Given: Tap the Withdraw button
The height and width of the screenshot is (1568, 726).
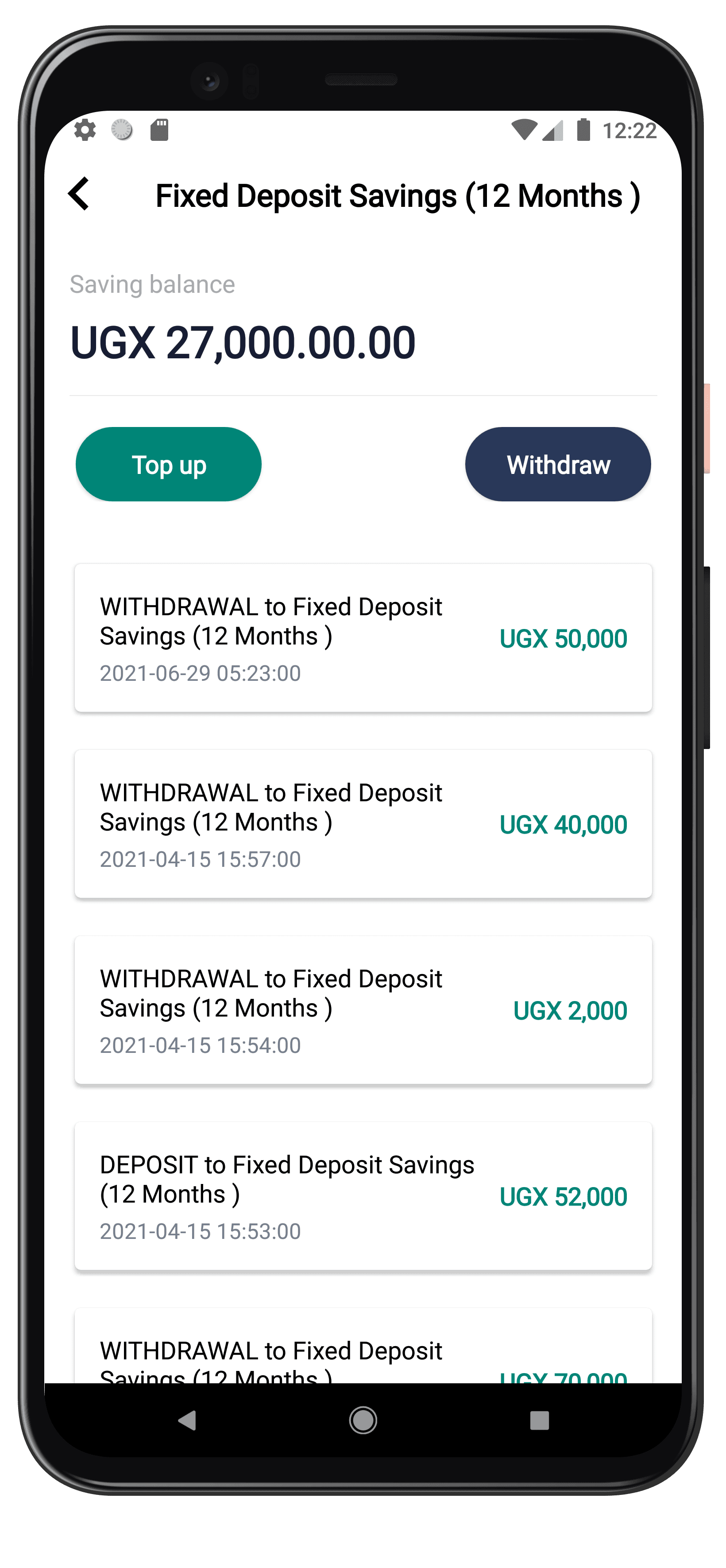Looking at the screenshot, I should [557, 465].
